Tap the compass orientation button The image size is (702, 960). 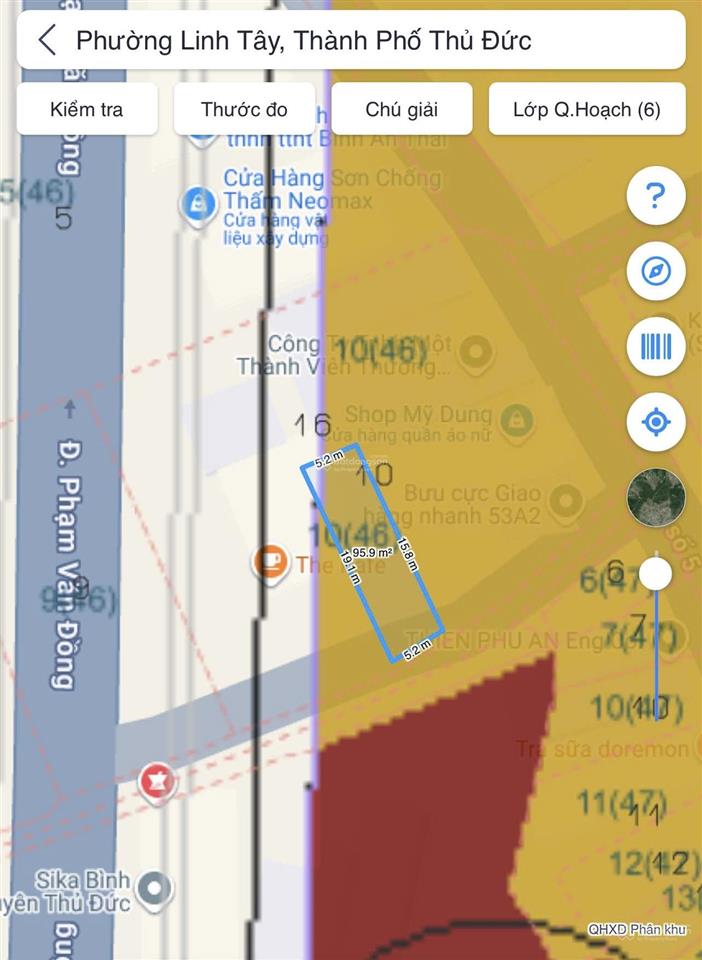click(x=656, y=271)
